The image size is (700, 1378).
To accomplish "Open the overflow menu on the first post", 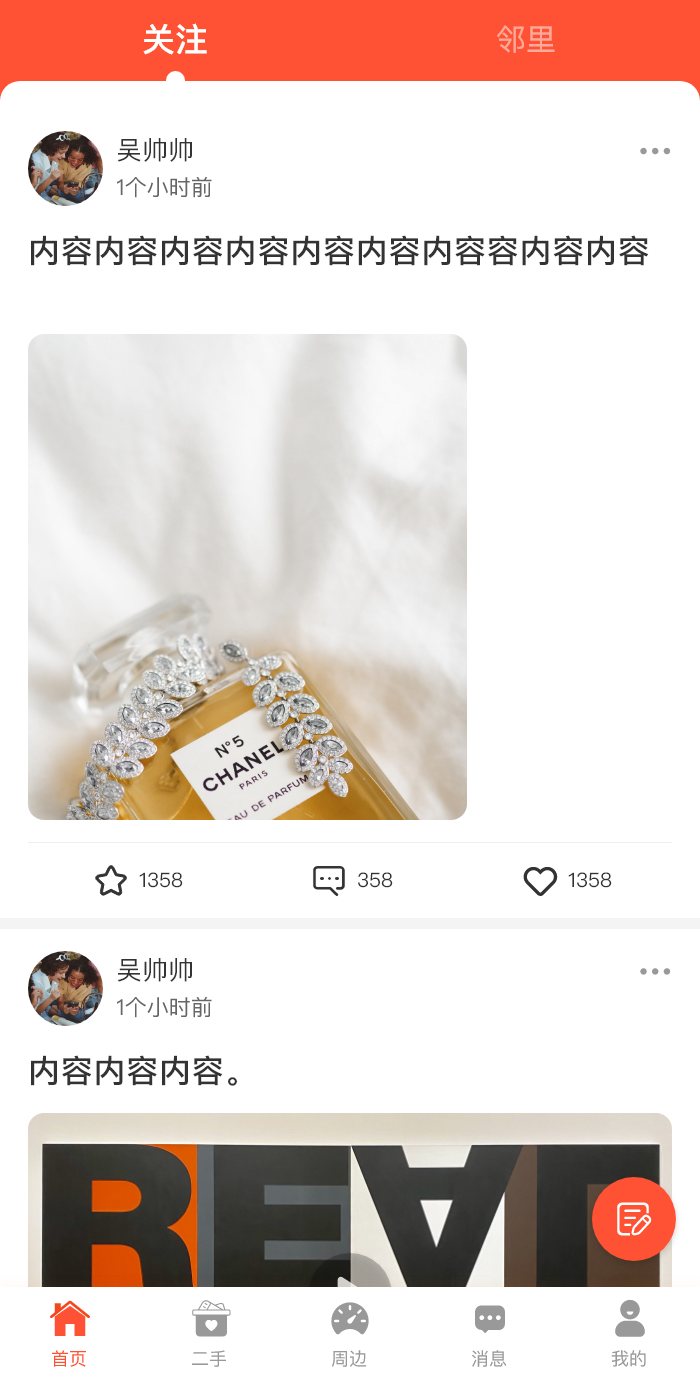I will click(x=655, y=151).
